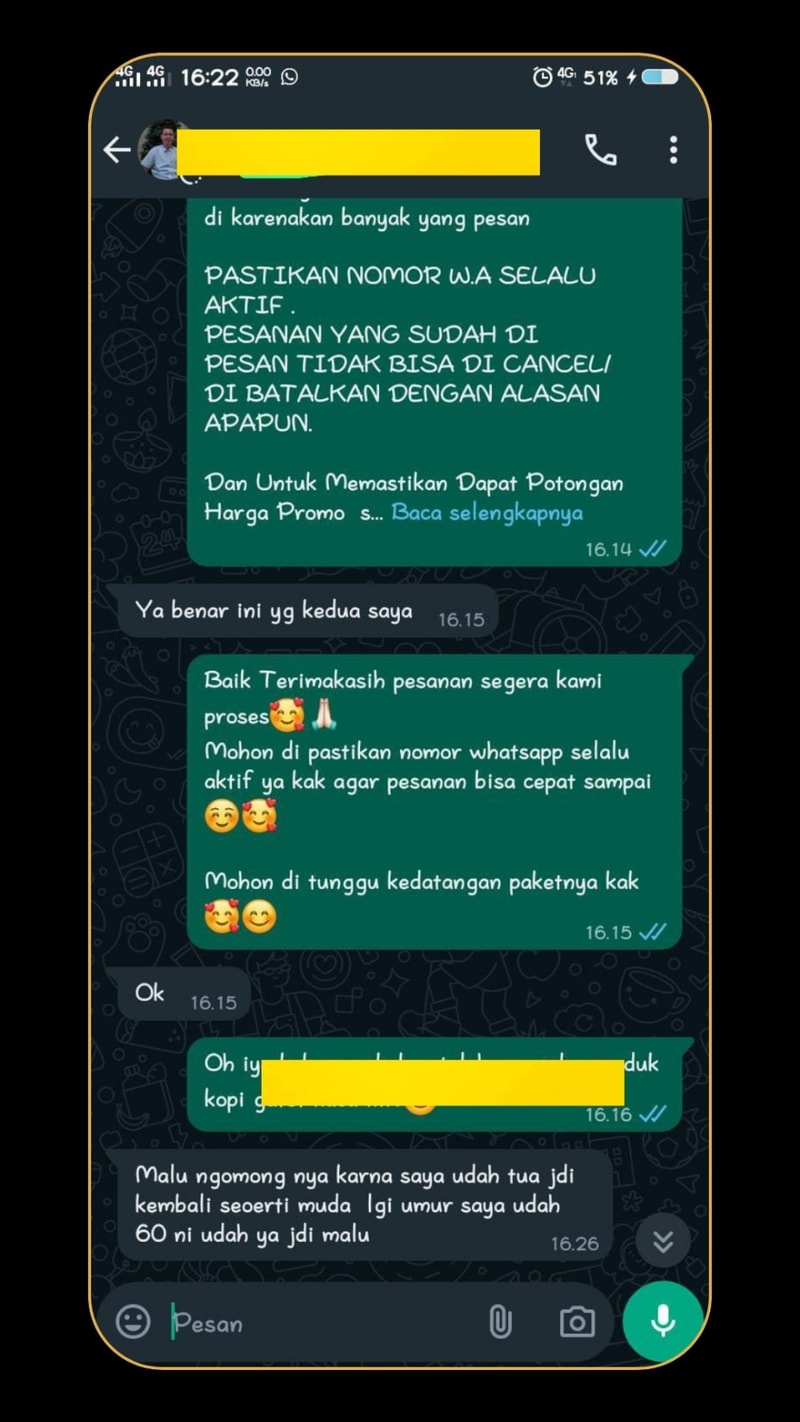
Task: Open the camera from the message bar
Action: [577, 1322]
